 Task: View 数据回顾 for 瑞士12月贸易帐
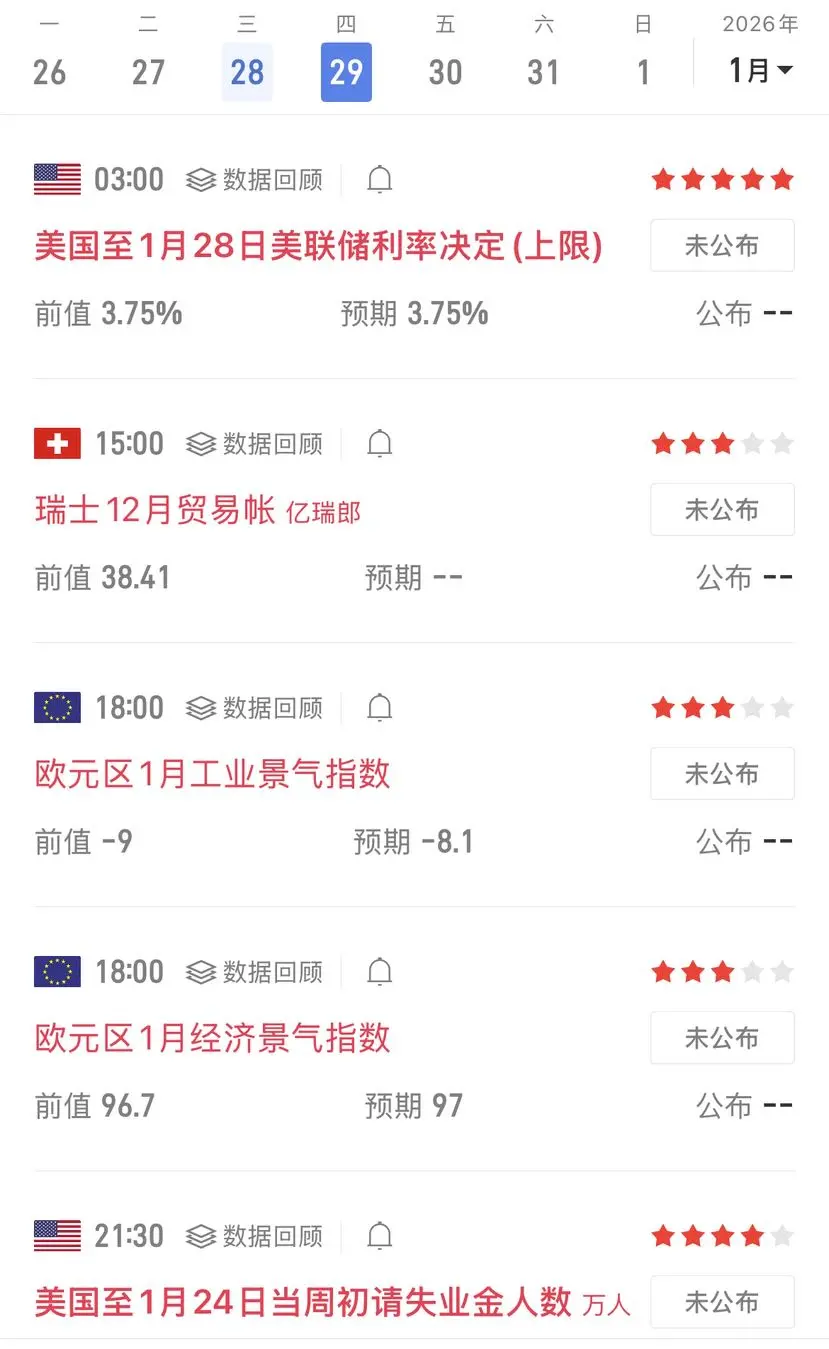[x=255, y=444]
